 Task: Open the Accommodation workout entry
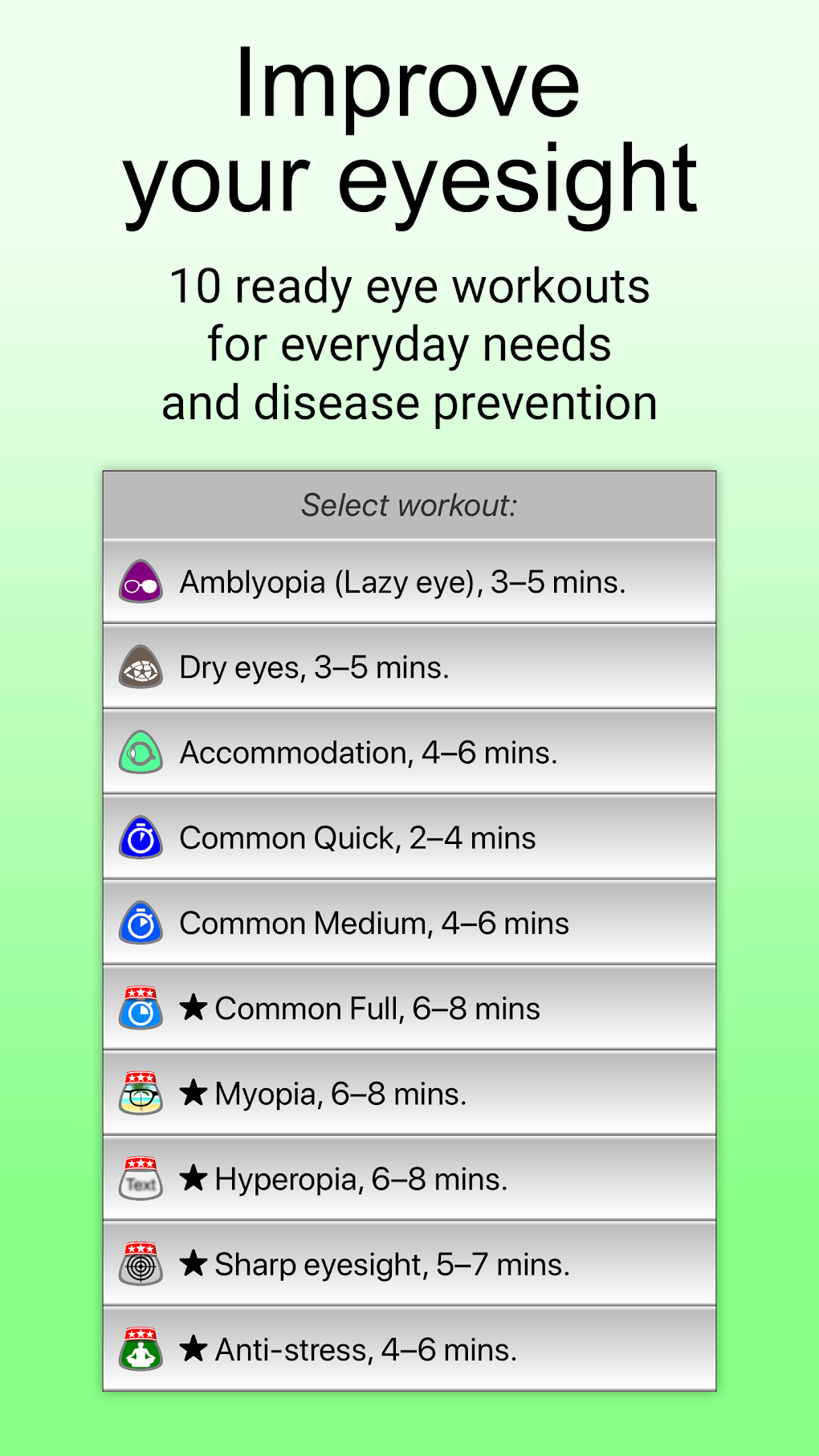tap(409, 753)
